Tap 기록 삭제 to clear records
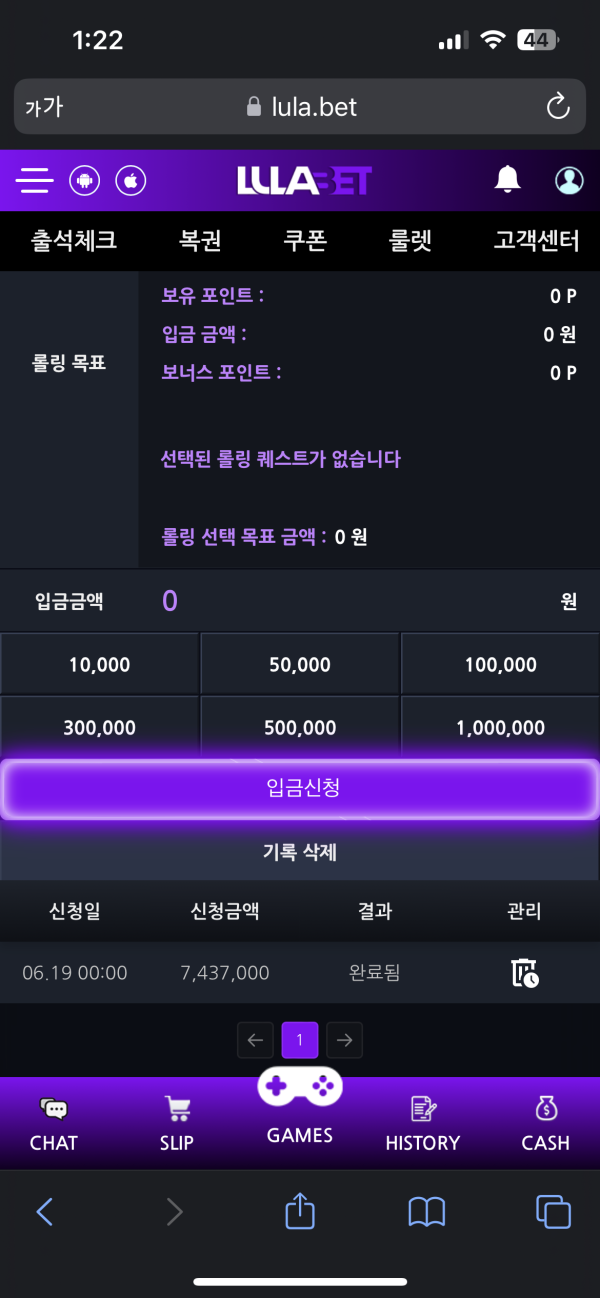Image resolution: width=600 pixels, height=1298 pixels. pos(300,852)
